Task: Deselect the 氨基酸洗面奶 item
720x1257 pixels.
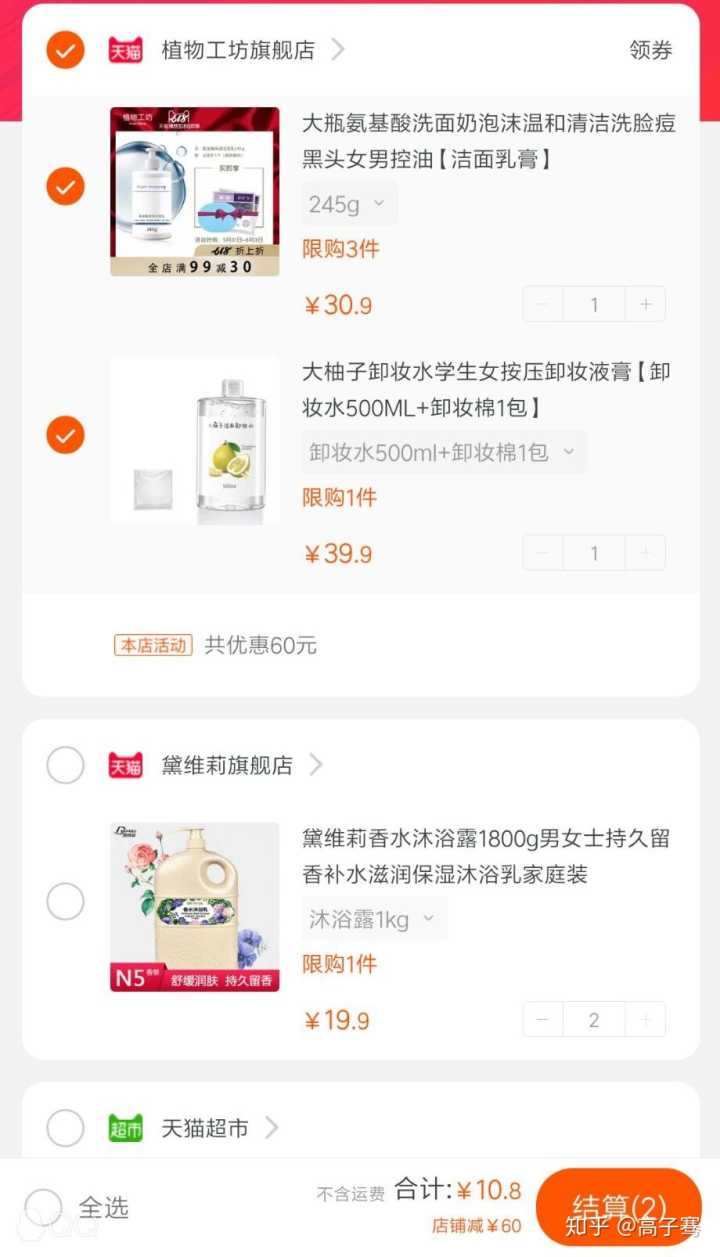Action: tap(65, 186)
